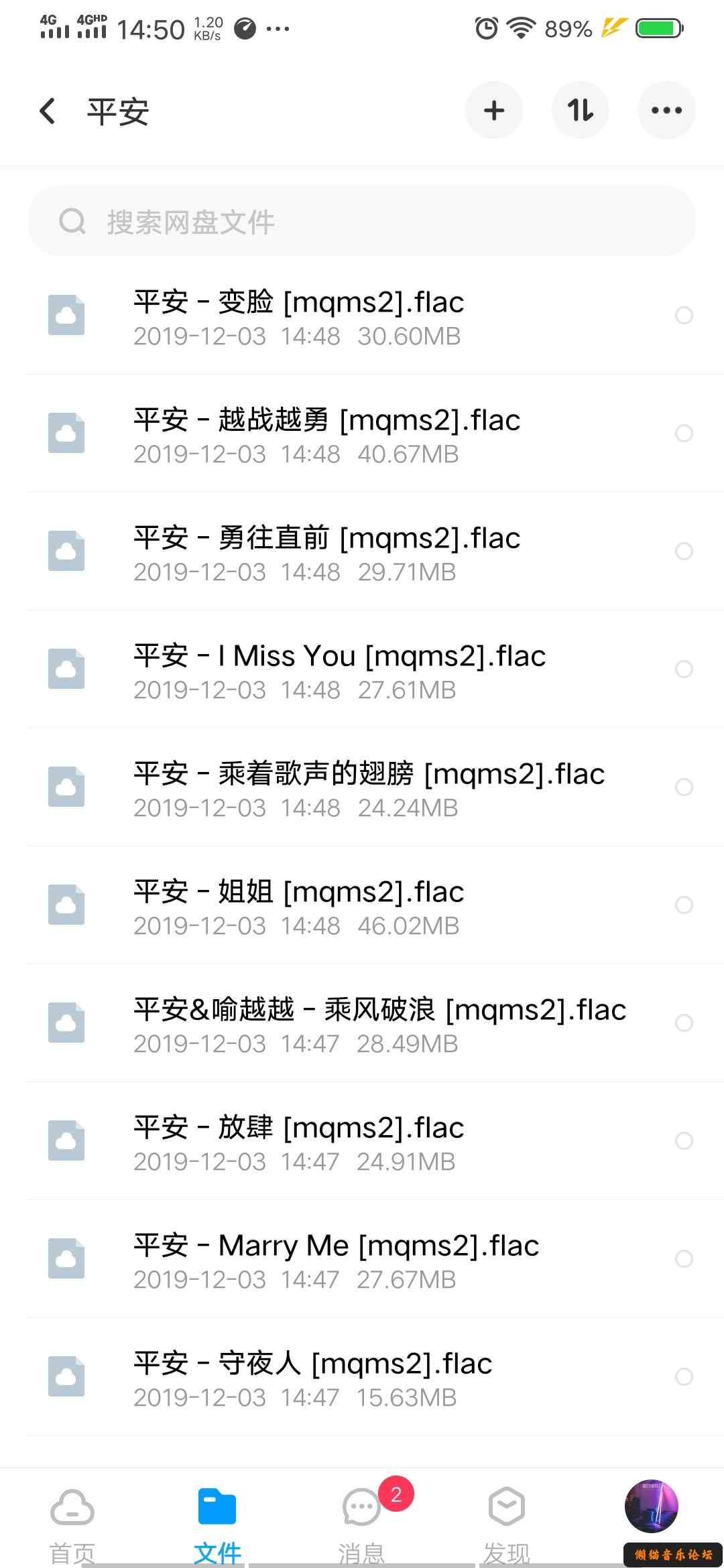Switch to the 文件 tab

click(217, 1522)
